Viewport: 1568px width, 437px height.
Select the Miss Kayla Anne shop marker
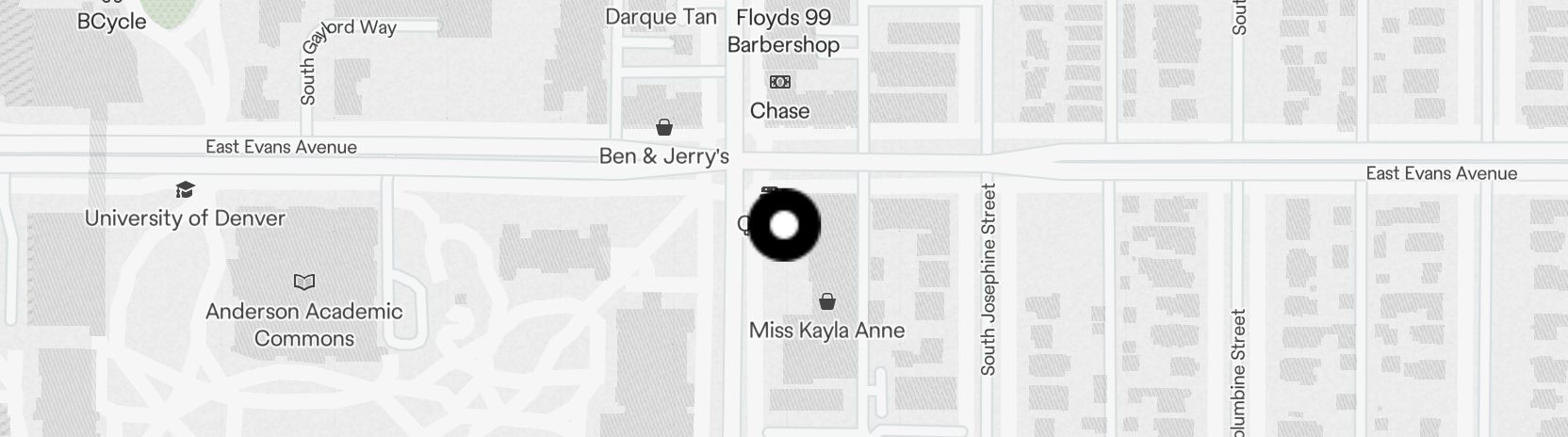(826, 302)
